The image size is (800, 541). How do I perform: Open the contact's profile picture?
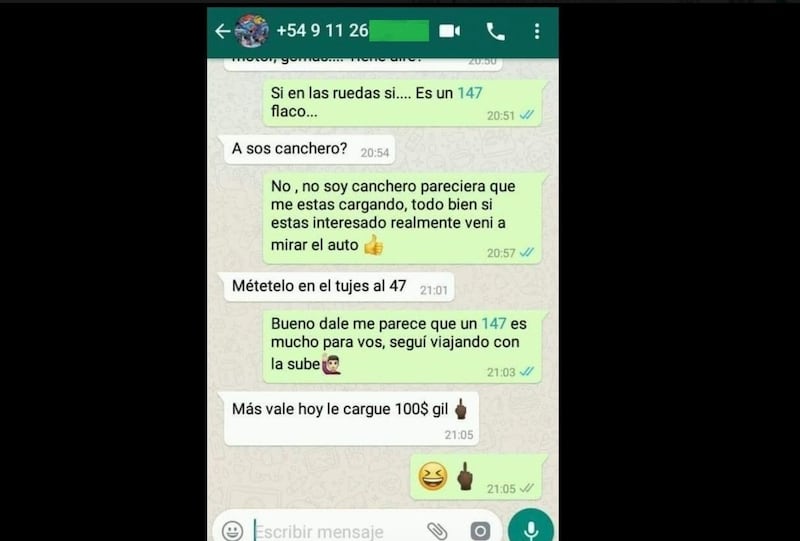coord(251,31)
